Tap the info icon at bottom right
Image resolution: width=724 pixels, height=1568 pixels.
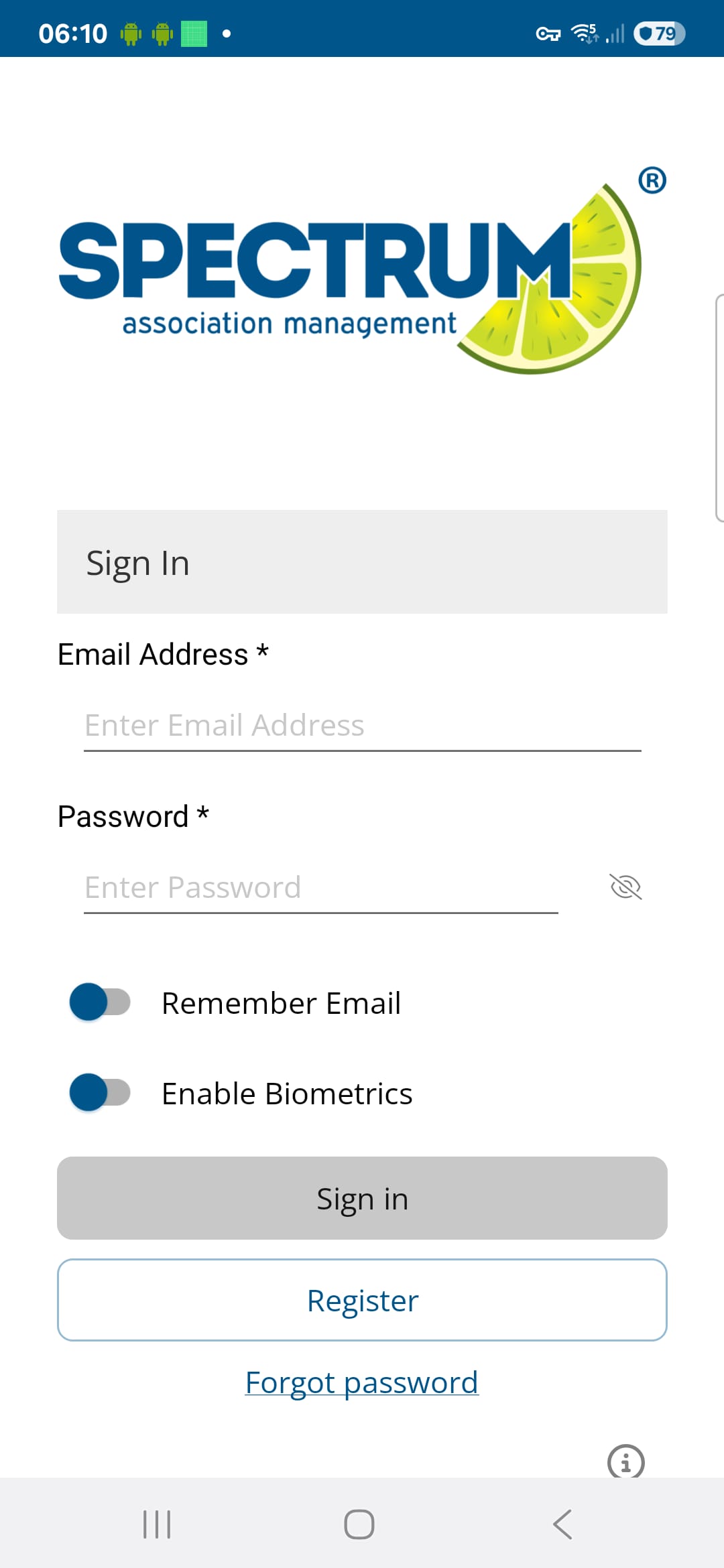point(626,1462)
